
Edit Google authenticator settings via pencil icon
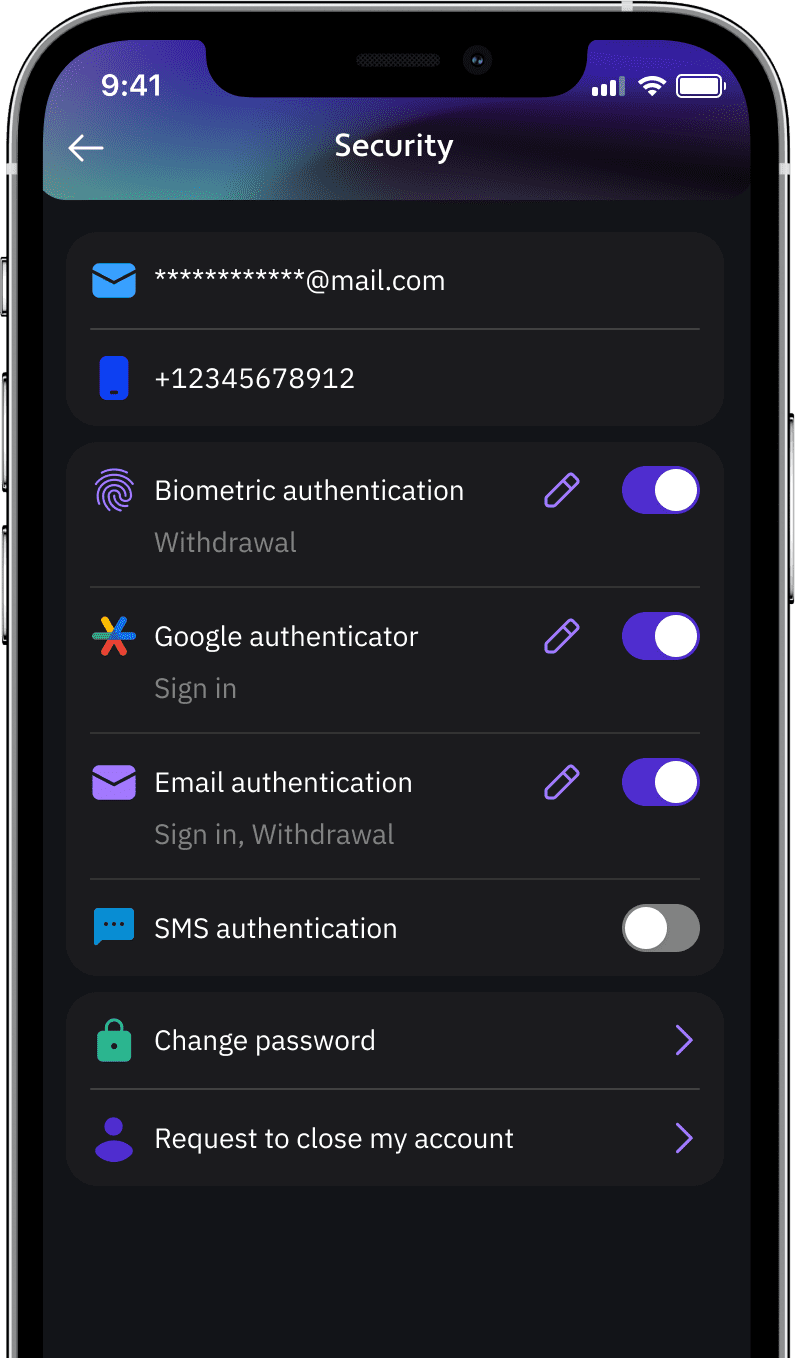[x=561, y=636]
